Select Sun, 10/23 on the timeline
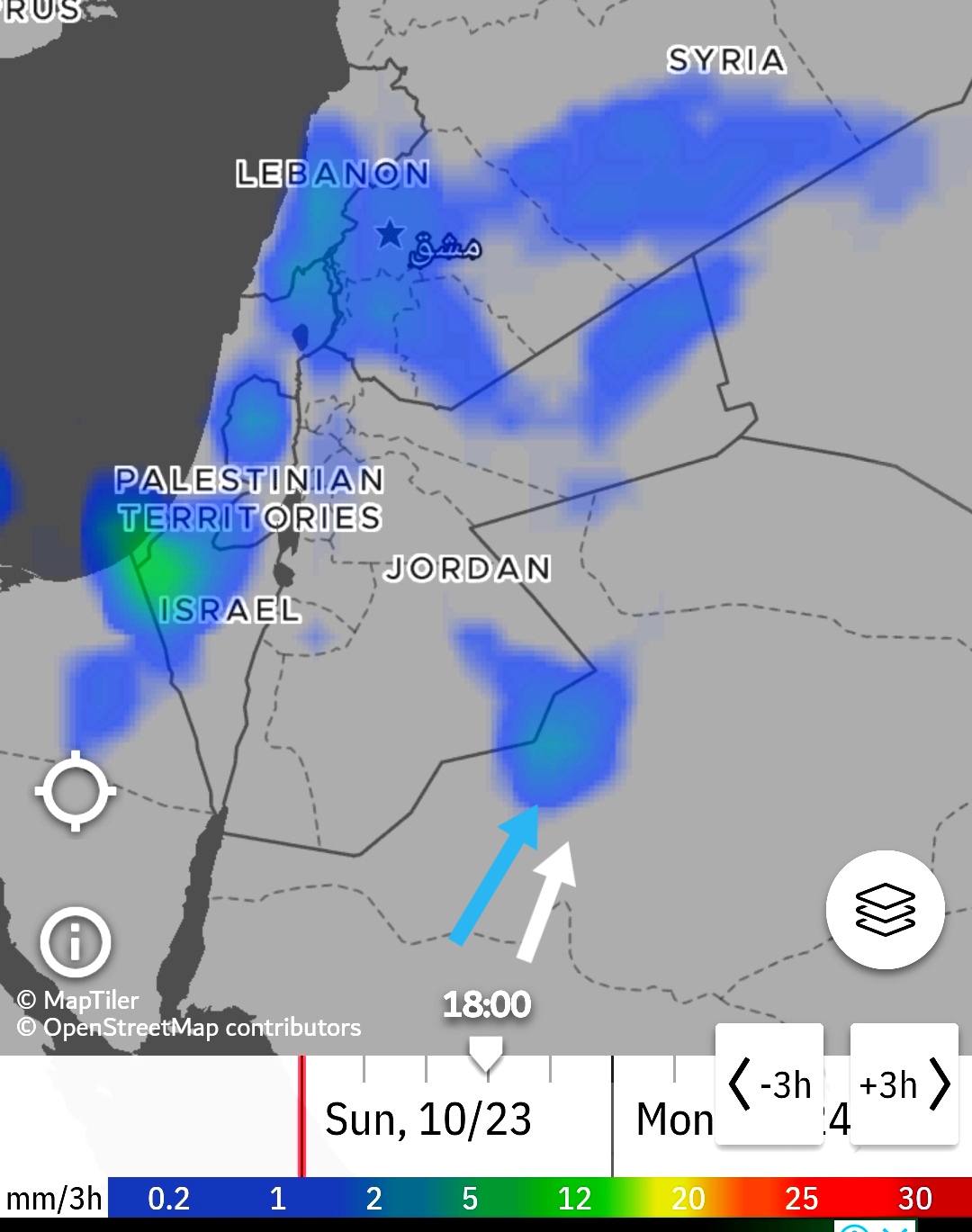 pos(428,1120)
